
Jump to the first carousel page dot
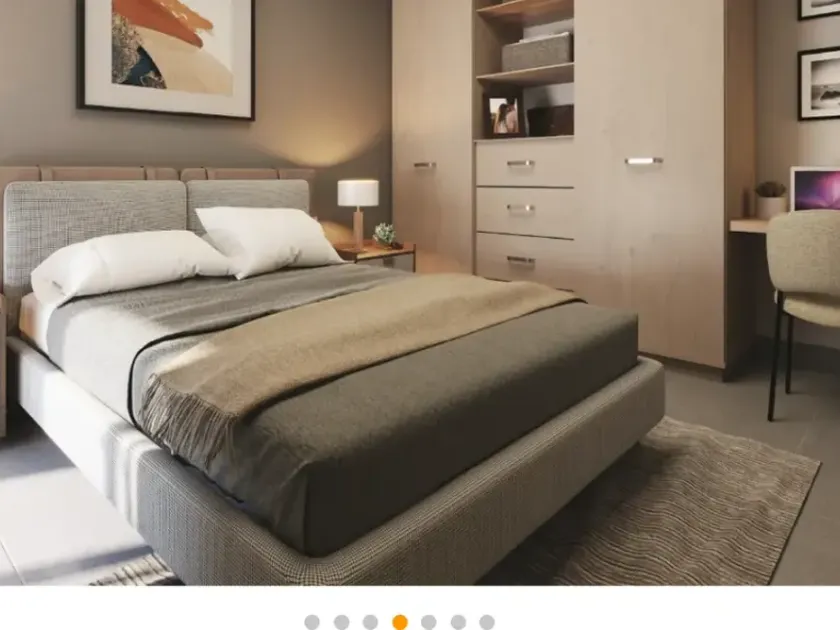tap(312, 622)
